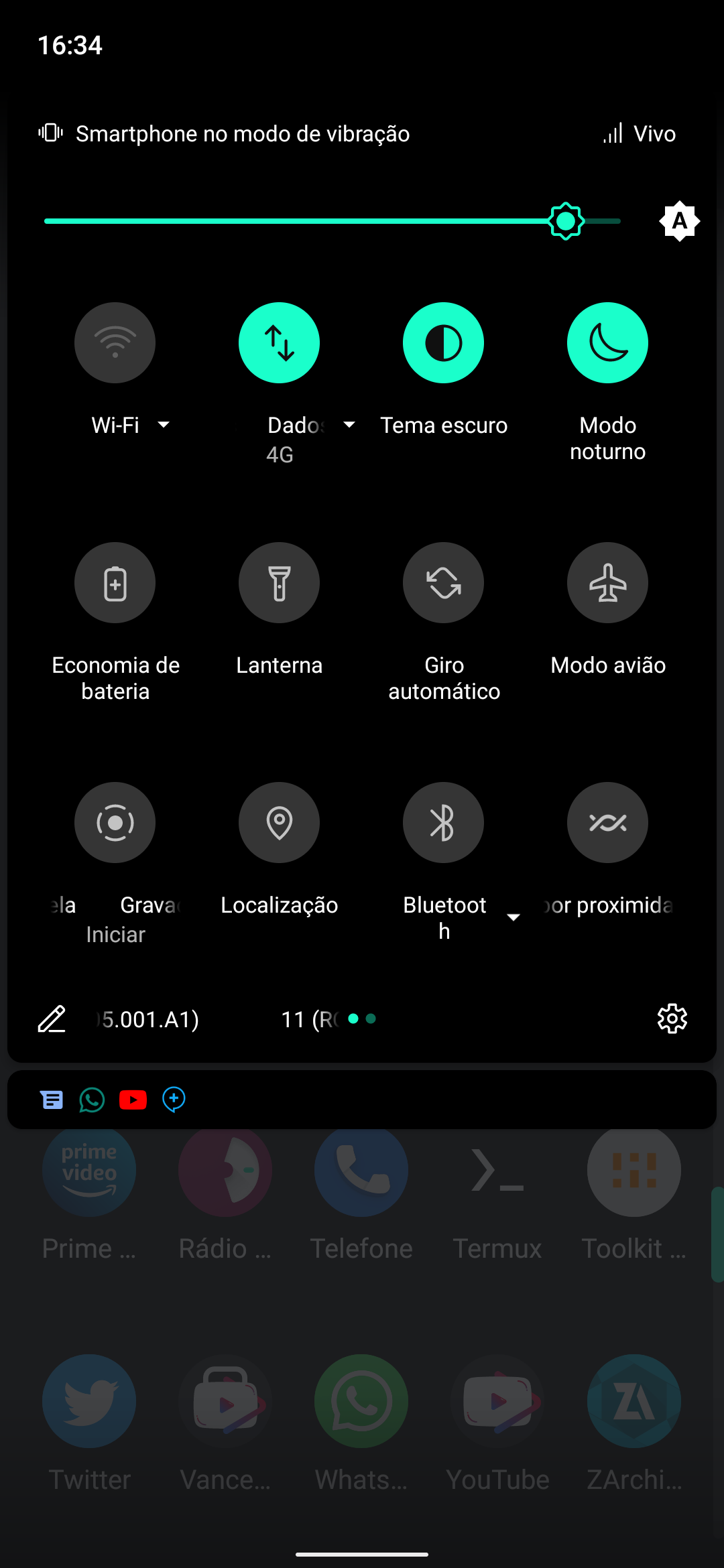Viewport: 724px width, 1568px height.
Task: Turn off Tema escuro
Action: pyautogui.click(x=443, y=343)
